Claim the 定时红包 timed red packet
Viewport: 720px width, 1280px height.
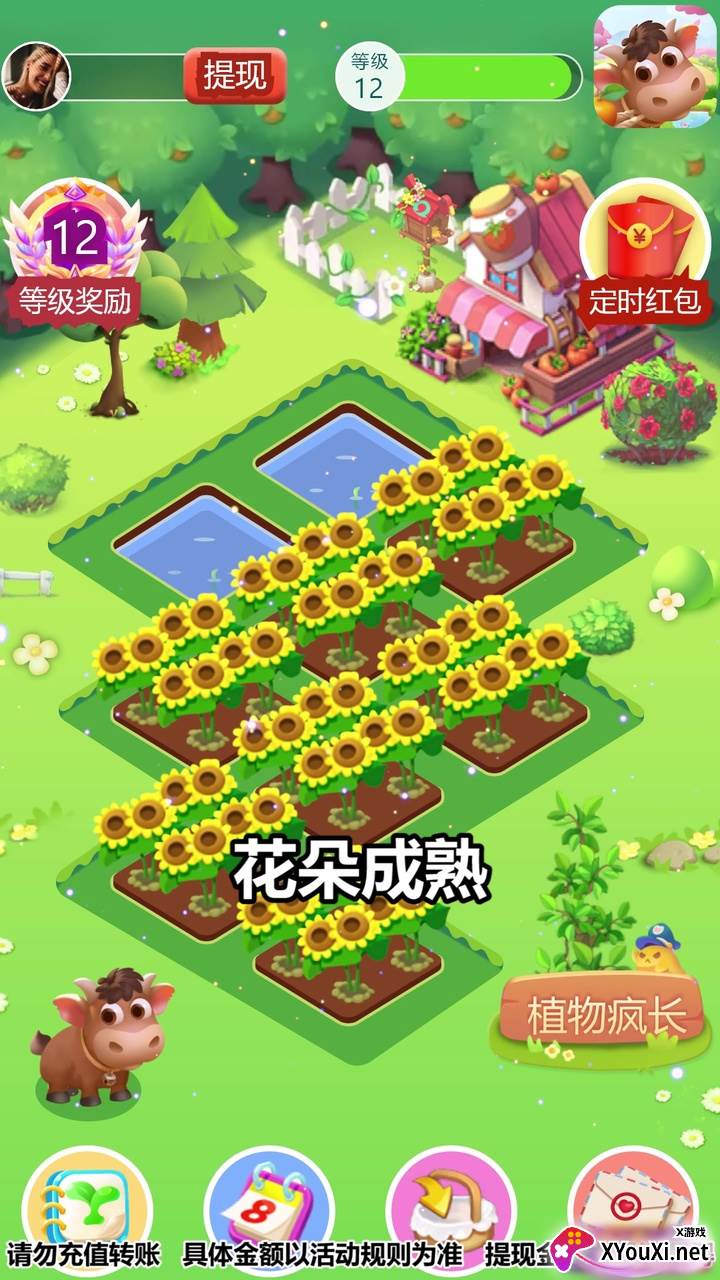(x=644, y=254)
